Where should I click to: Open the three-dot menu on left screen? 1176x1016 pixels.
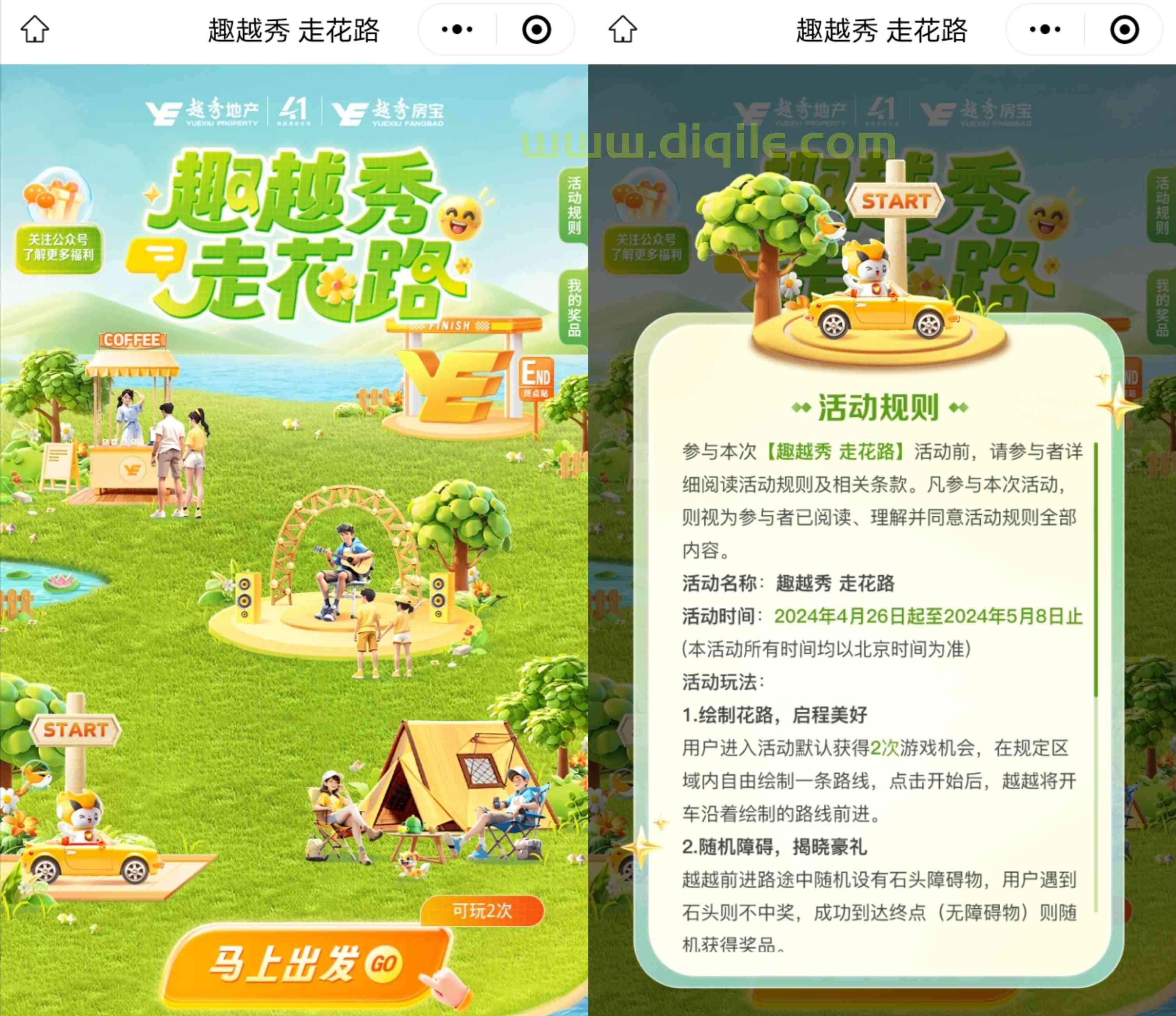457,30
